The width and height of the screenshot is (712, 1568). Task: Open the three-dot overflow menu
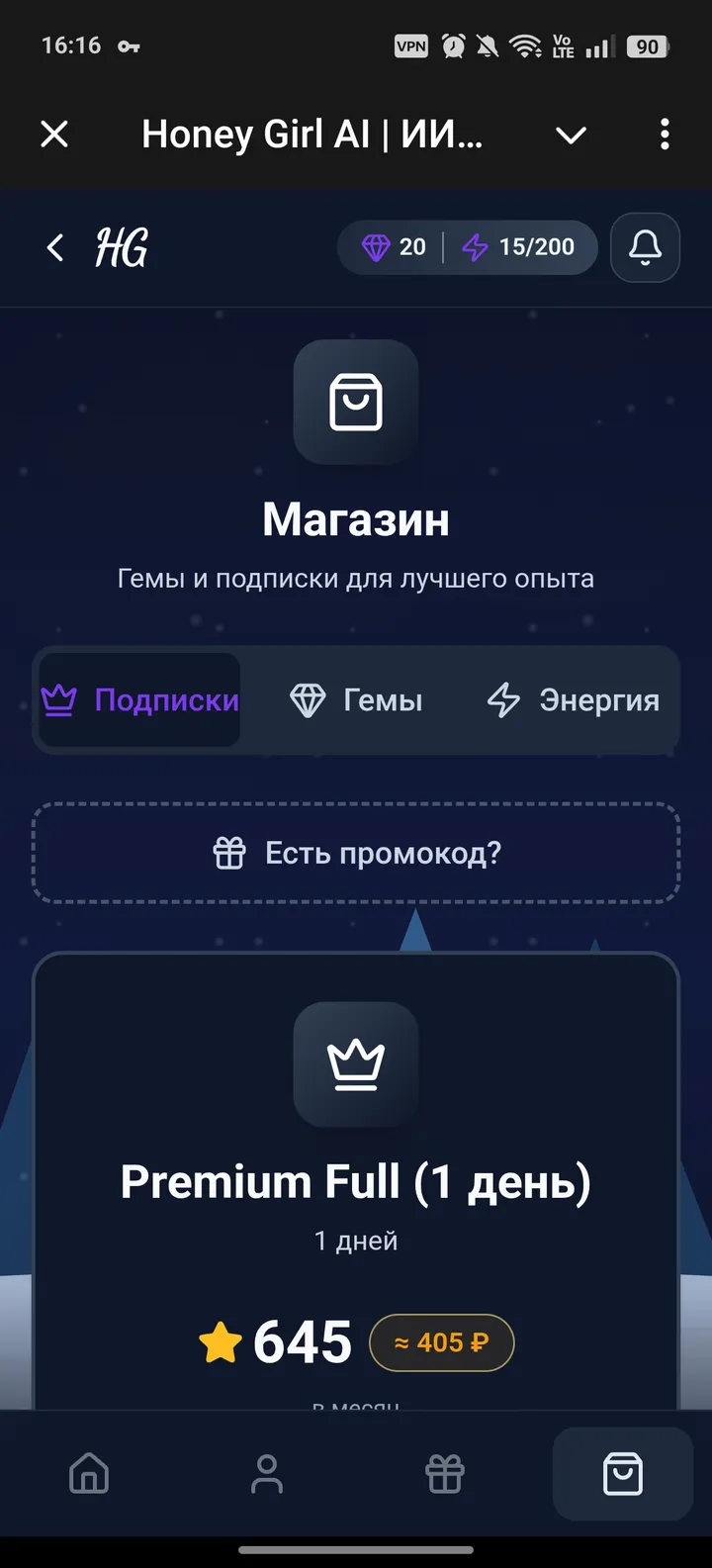(665, 135)
